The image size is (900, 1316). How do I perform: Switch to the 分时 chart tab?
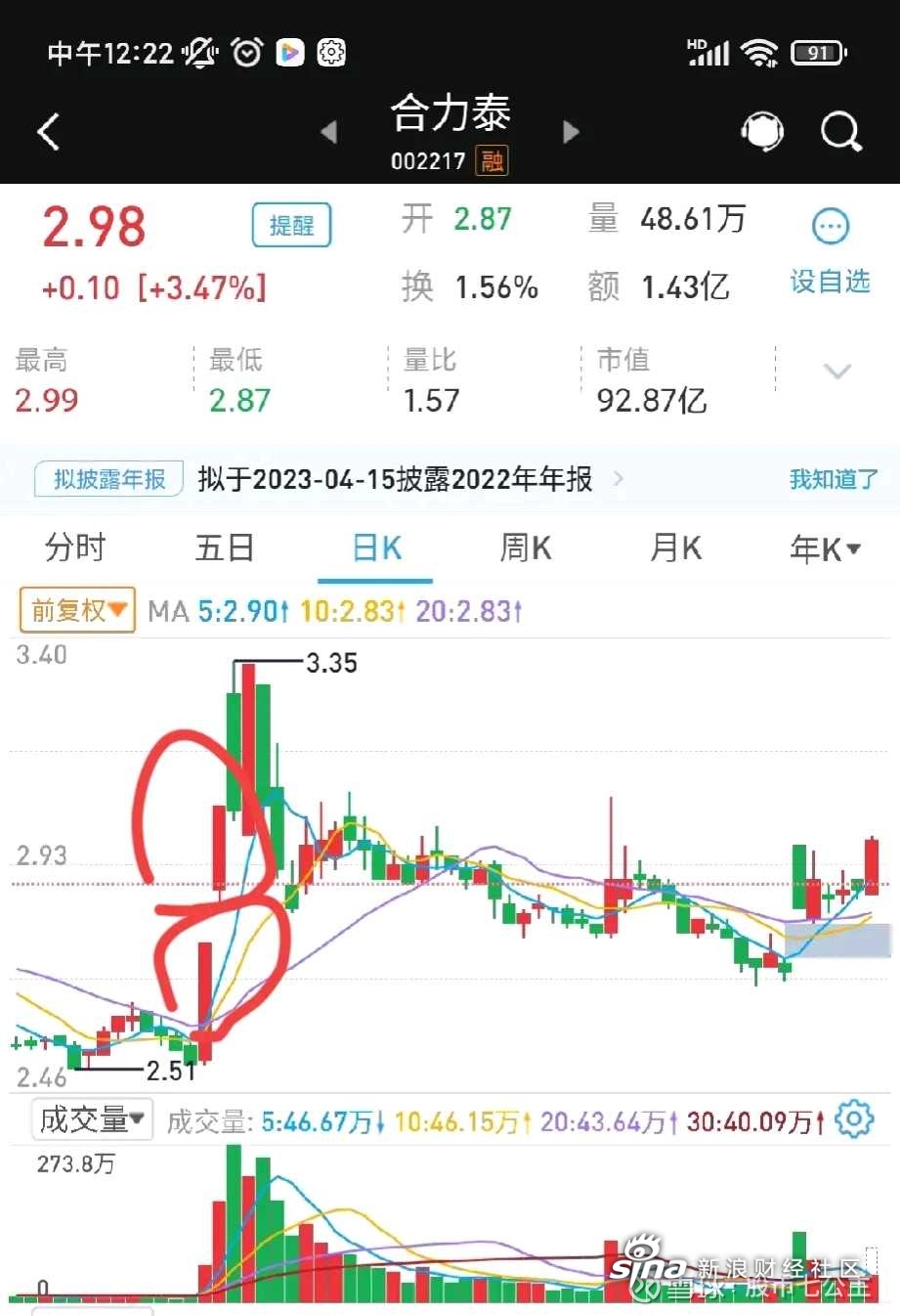[75, 548]
